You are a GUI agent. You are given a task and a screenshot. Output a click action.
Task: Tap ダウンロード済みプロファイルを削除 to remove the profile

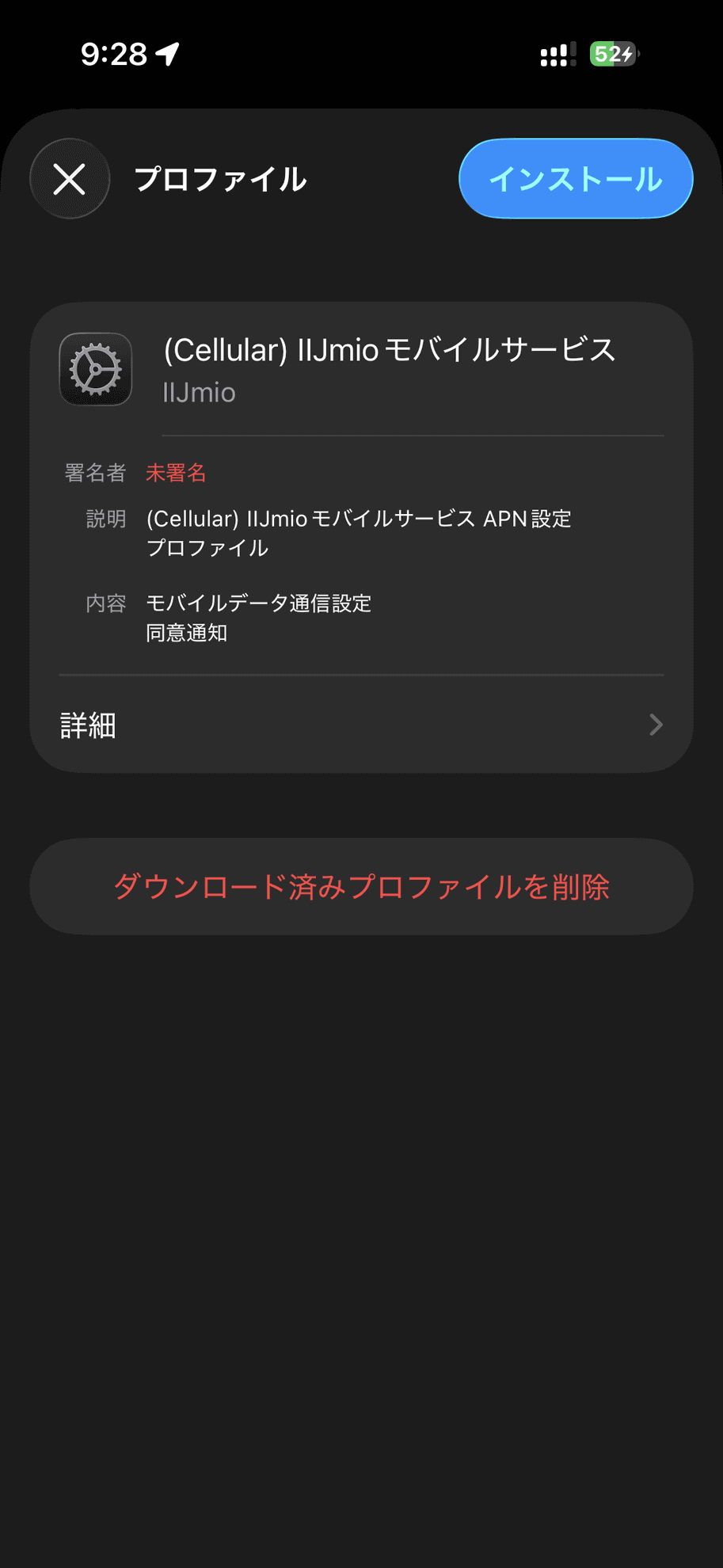[x=360, y=887]
